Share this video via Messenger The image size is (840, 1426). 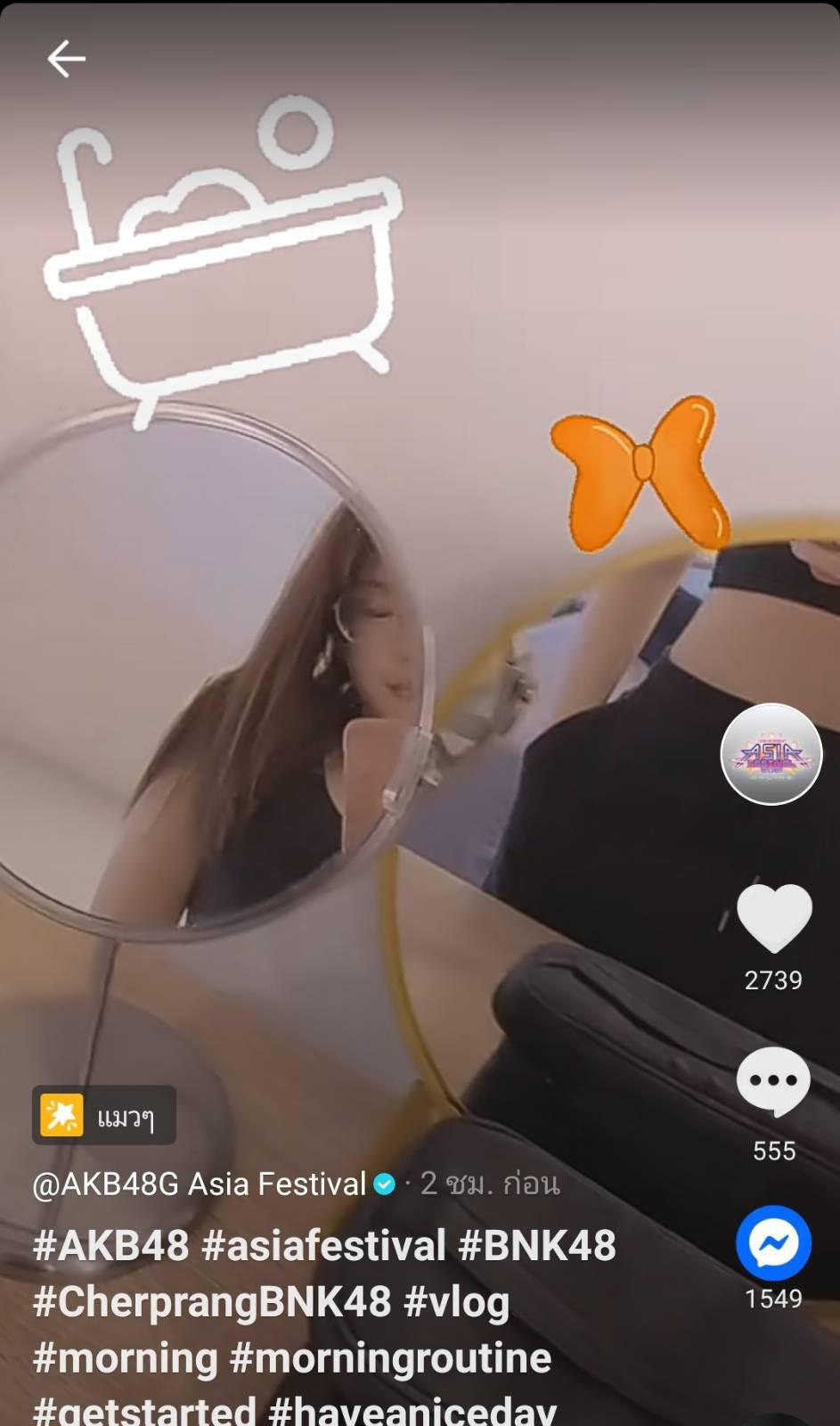click(773, 1242)
